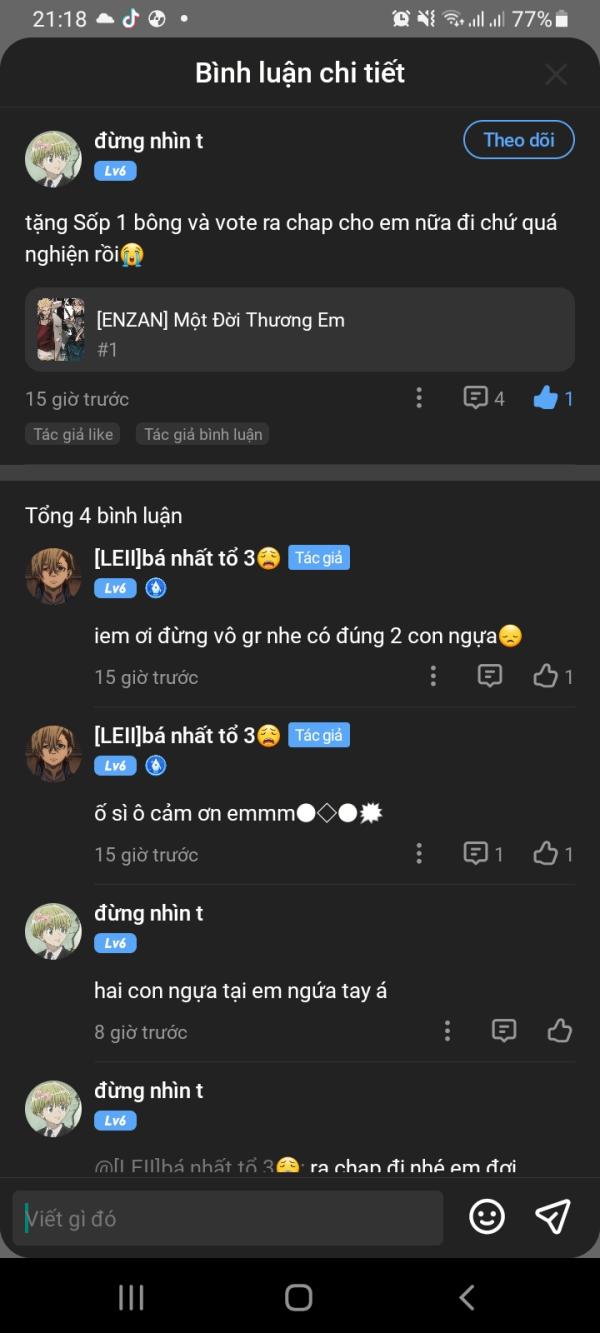The image size is (600, 1333).
Task: Reply to "iem ơi đừng vô gr" comment
Action: 489,676
